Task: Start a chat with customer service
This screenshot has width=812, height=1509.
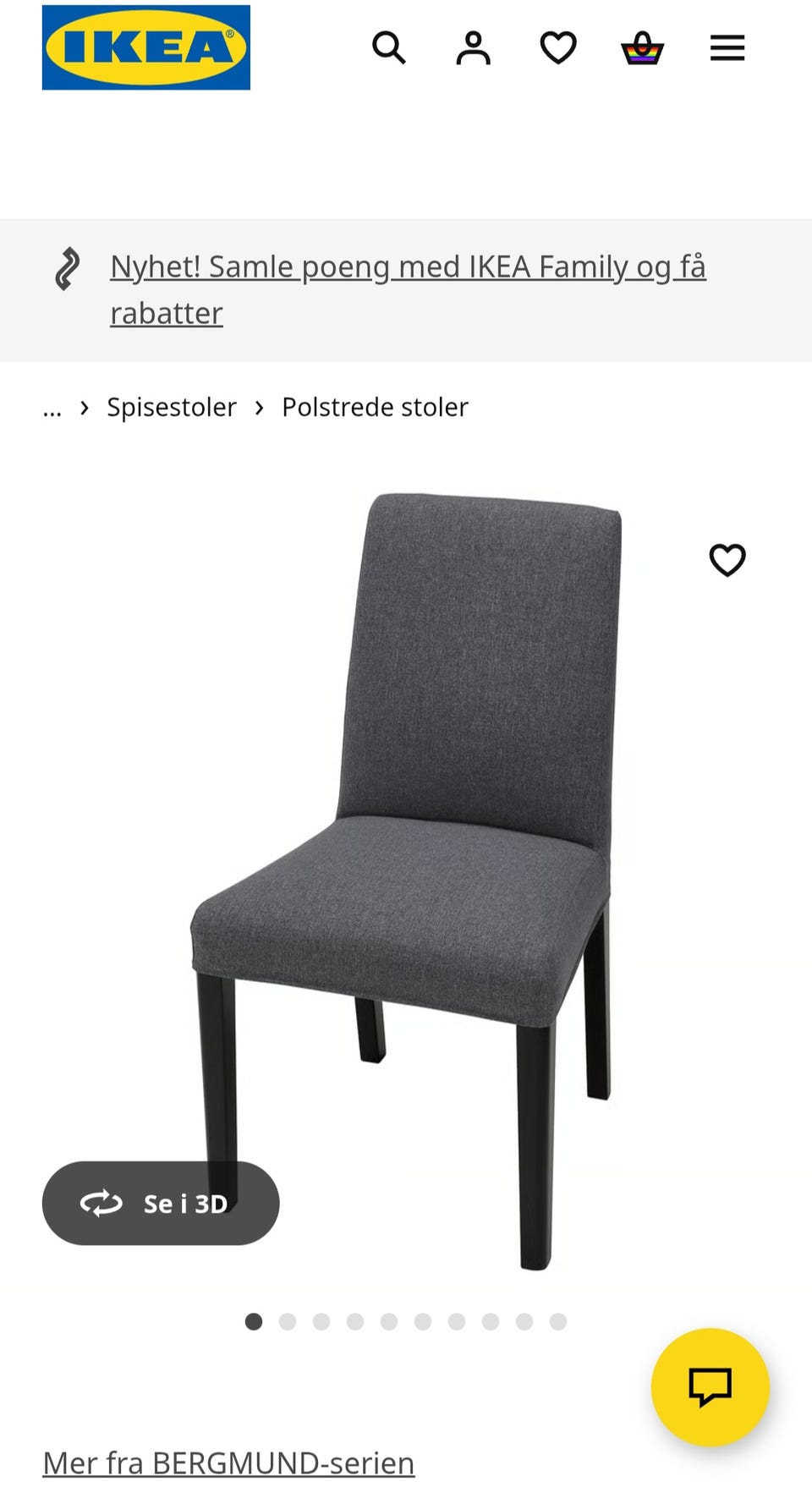Action: pos(710,1387)
